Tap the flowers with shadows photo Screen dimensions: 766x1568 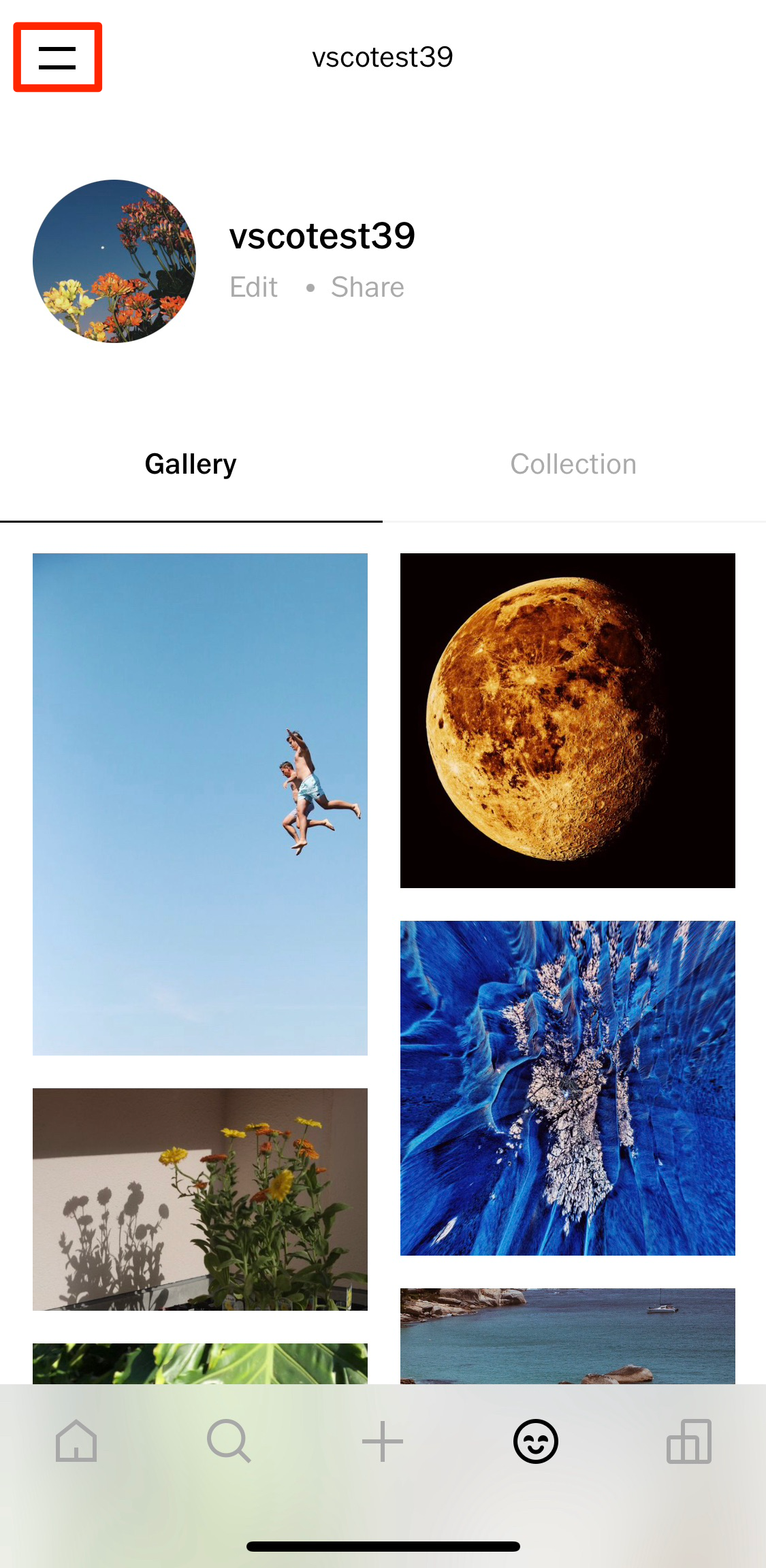click(x=200, y=1199)
